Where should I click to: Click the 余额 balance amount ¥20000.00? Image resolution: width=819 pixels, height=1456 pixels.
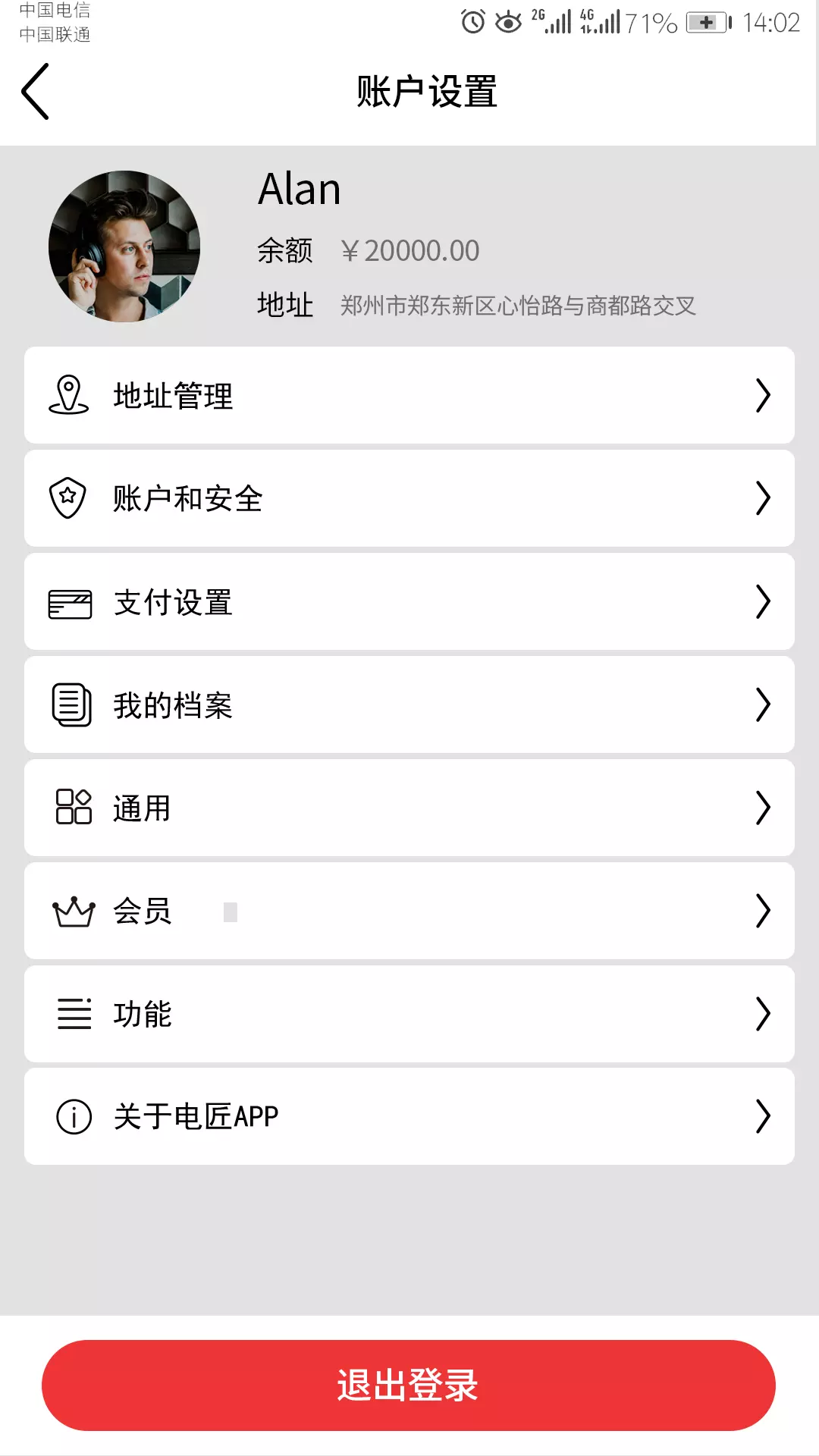coord(412,249)
